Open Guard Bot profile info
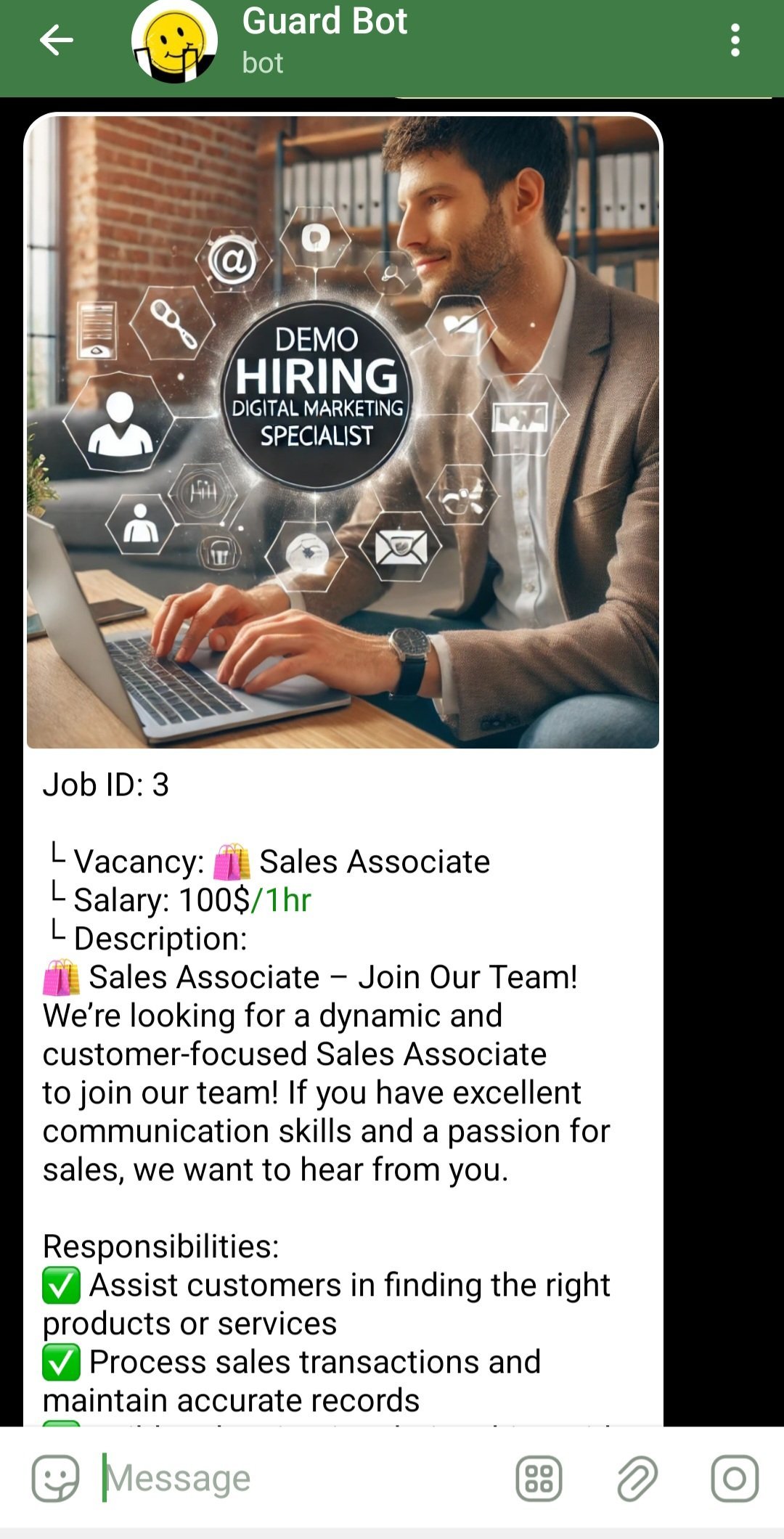The width and height of the screenshot is (784, 1539). pyautogui.click(x=324, y=41)
